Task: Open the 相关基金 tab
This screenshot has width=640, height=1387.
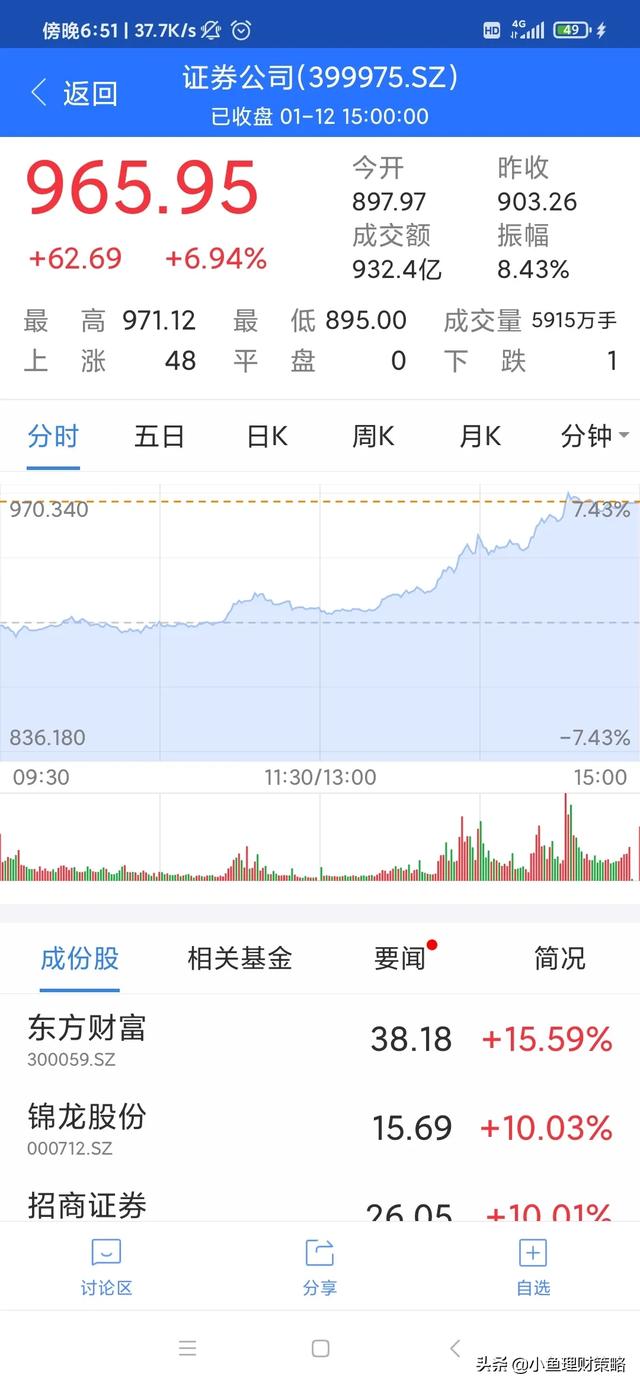Action: (x=240, y=959)
